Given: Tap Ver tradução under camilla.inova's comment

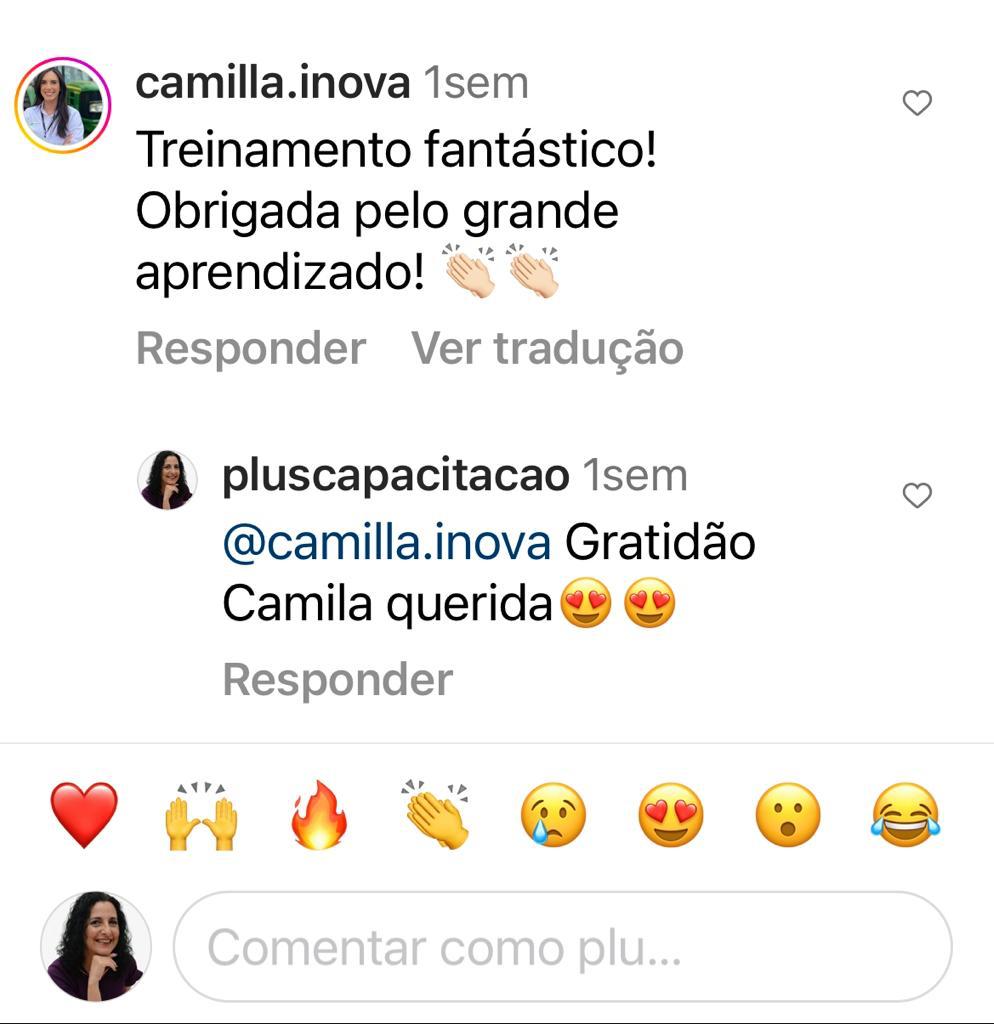Looking at the screenshot, I should [547, 349].
